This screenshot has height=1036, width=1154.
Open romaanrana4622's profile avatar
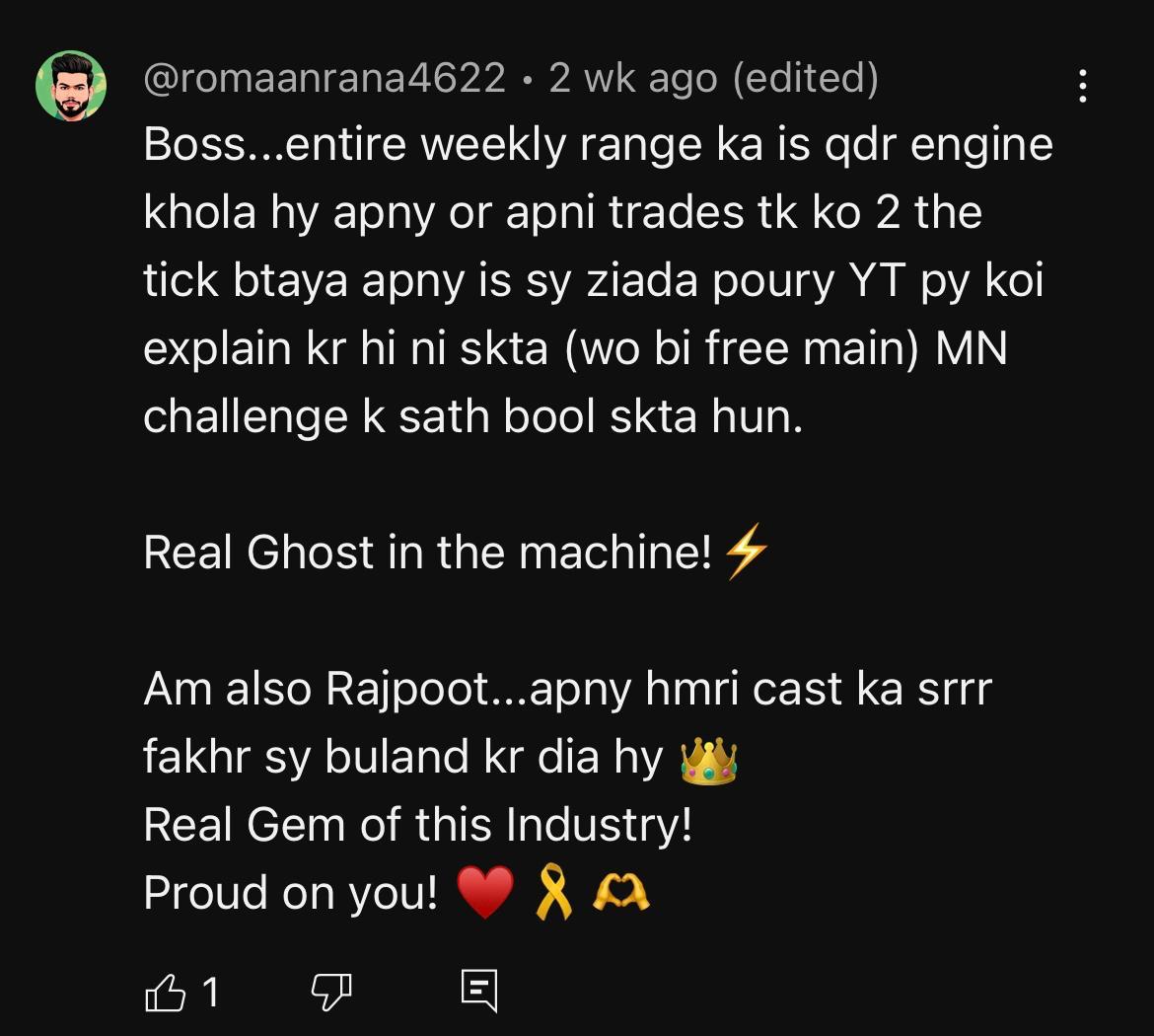71,87
